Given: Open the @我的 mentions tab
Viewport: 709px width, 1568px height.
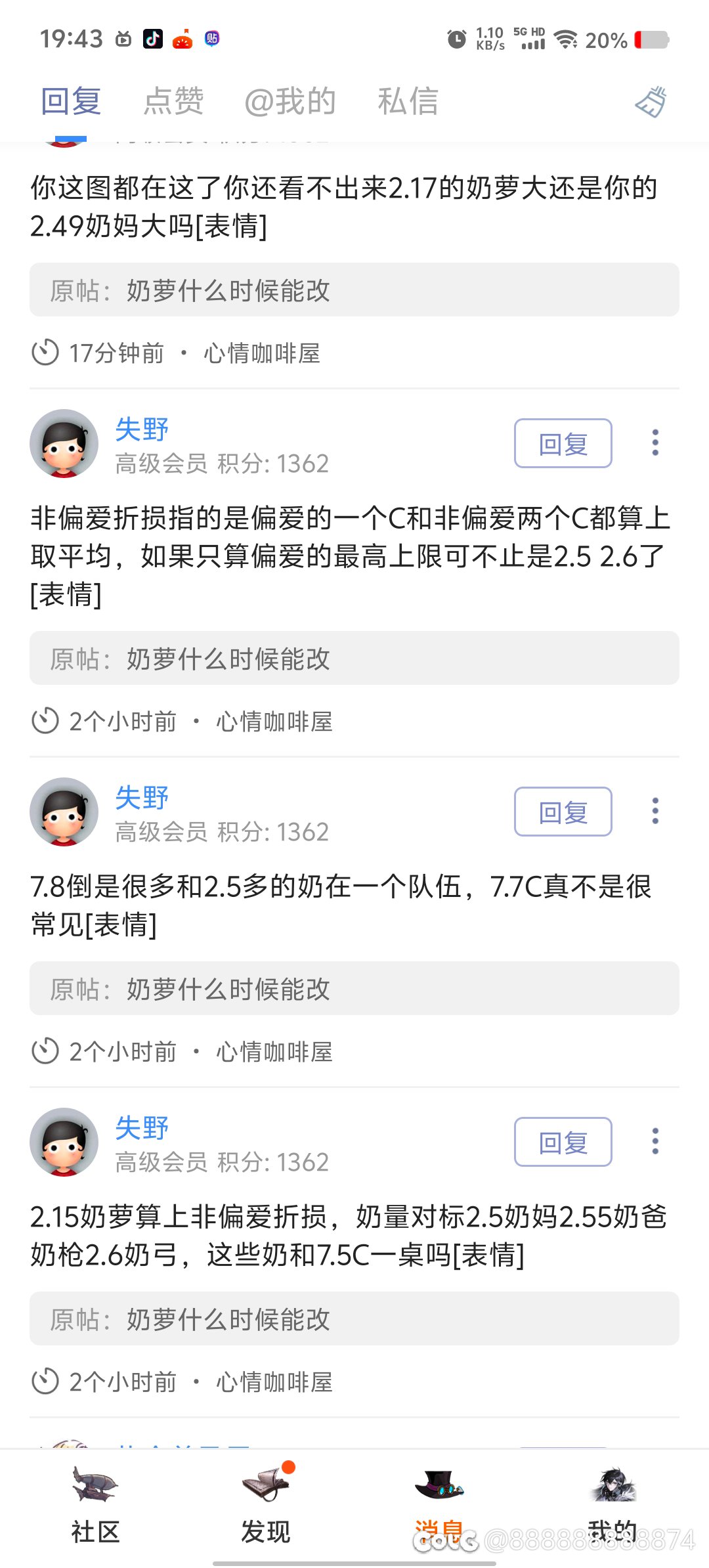Looking at the screenshot, I should (x=290, y=102).
